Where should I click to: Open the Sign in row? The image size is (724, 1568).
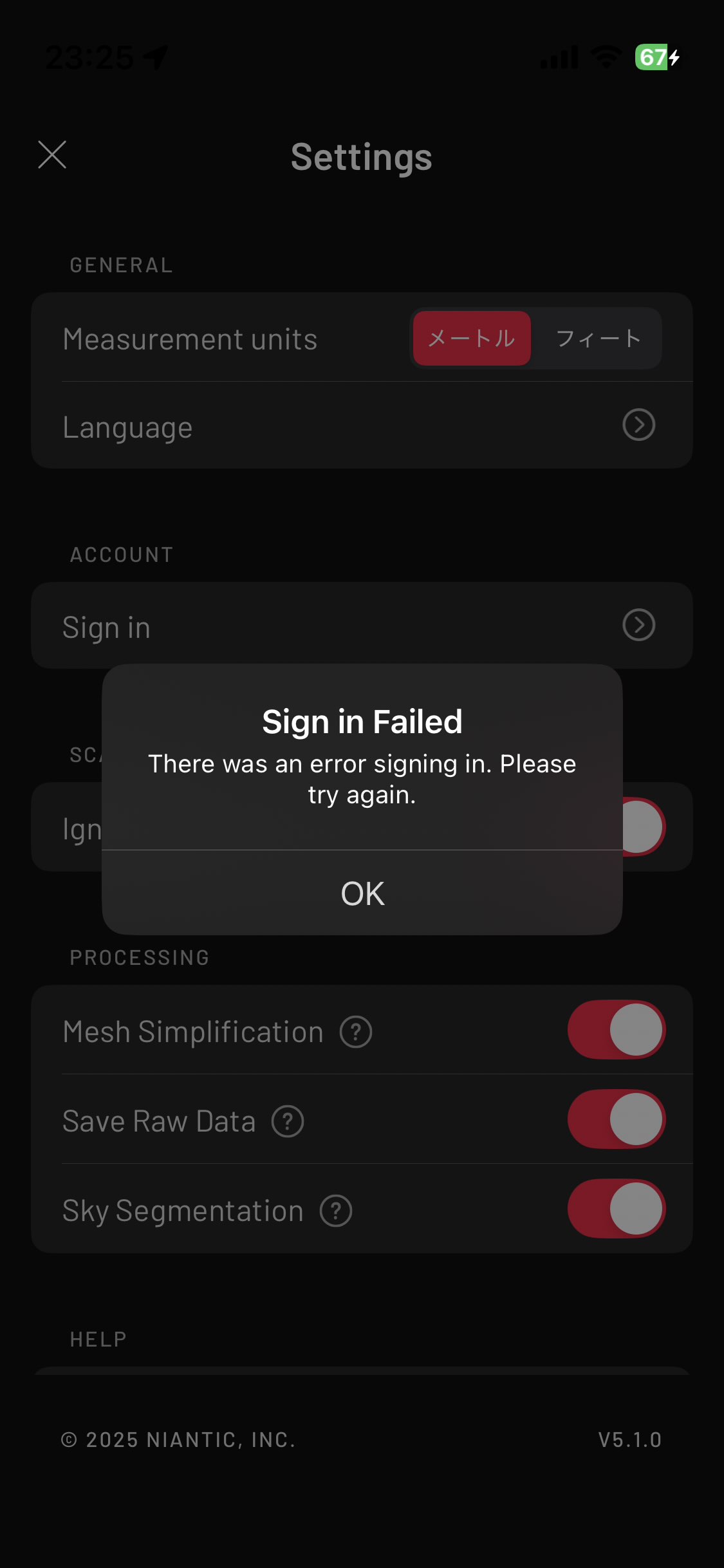(x=362, y=626)
